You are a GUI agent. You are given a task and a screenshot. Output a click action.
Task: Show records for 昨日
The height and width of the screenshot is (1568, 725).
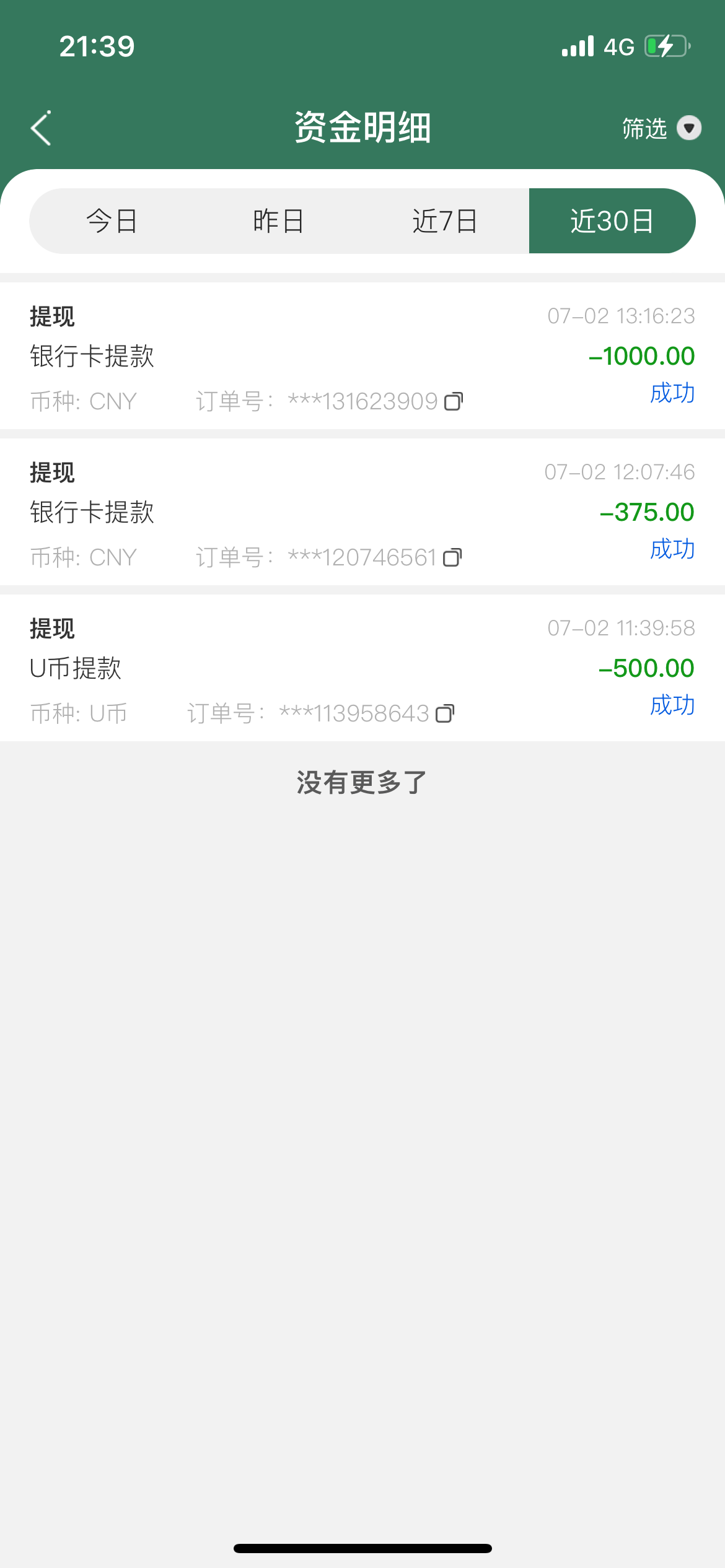pyautogui.click(x=279, y=221)
